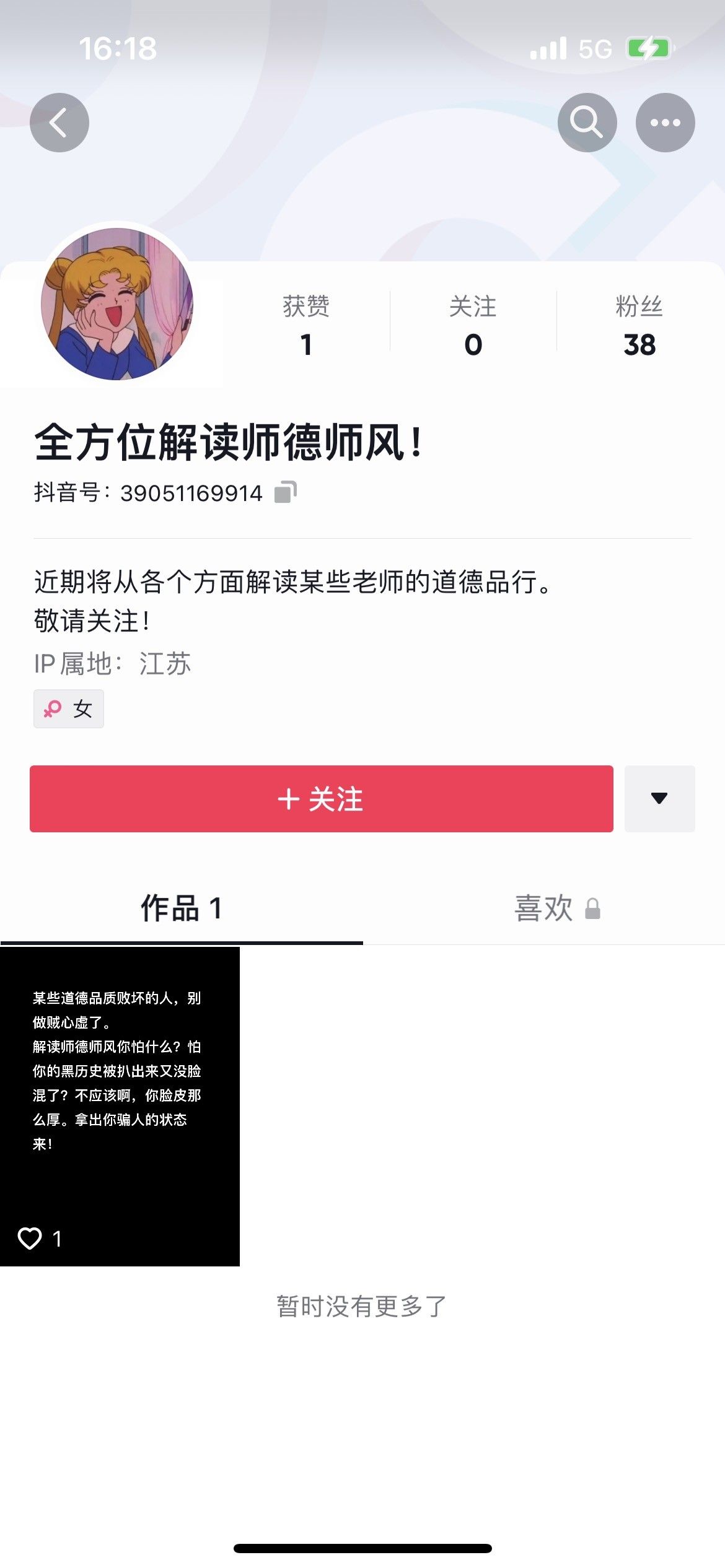Go back using the arrow icon
The image size is (725, 1568).
click(x=59, y=123)
